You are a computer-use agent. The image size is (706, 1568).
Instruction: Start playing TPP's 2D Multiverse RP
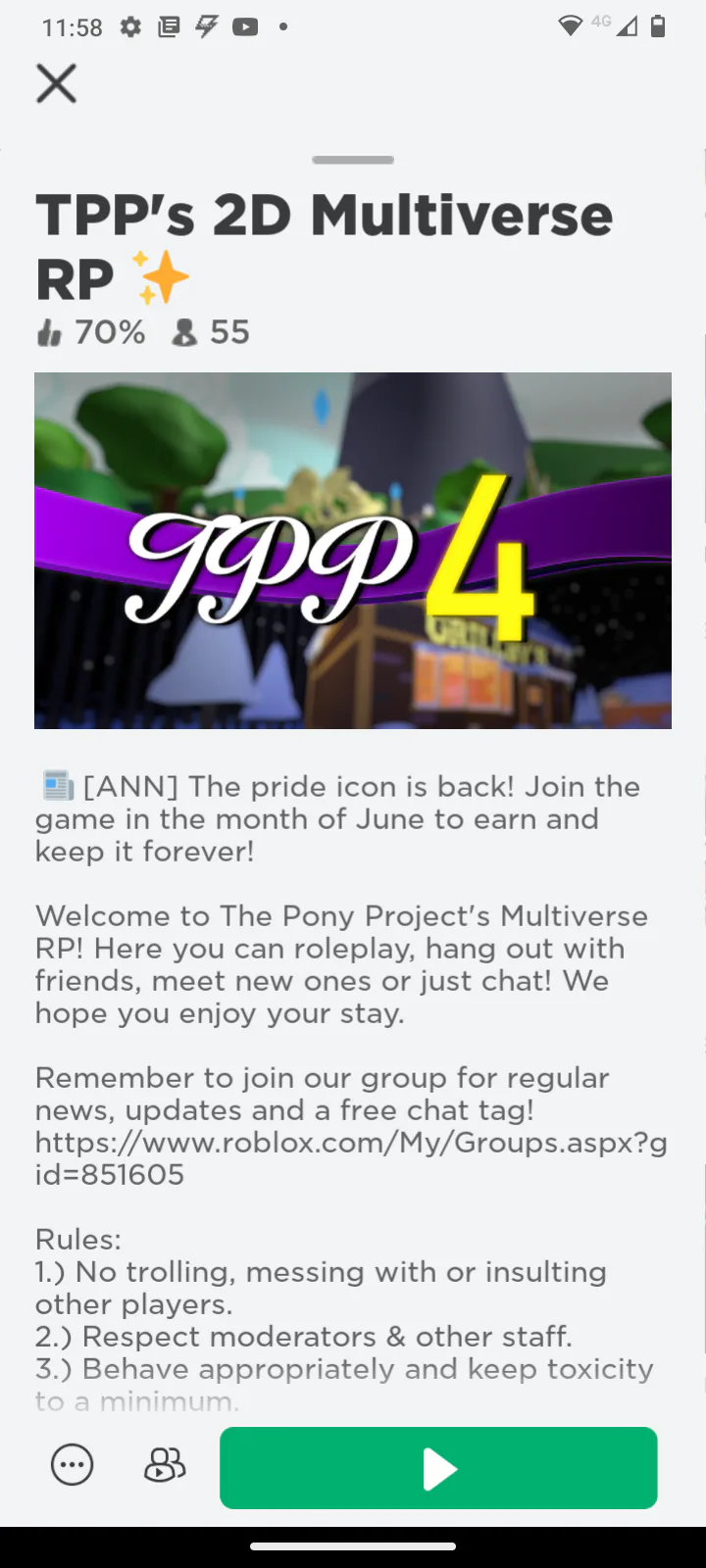[438, 1467]
